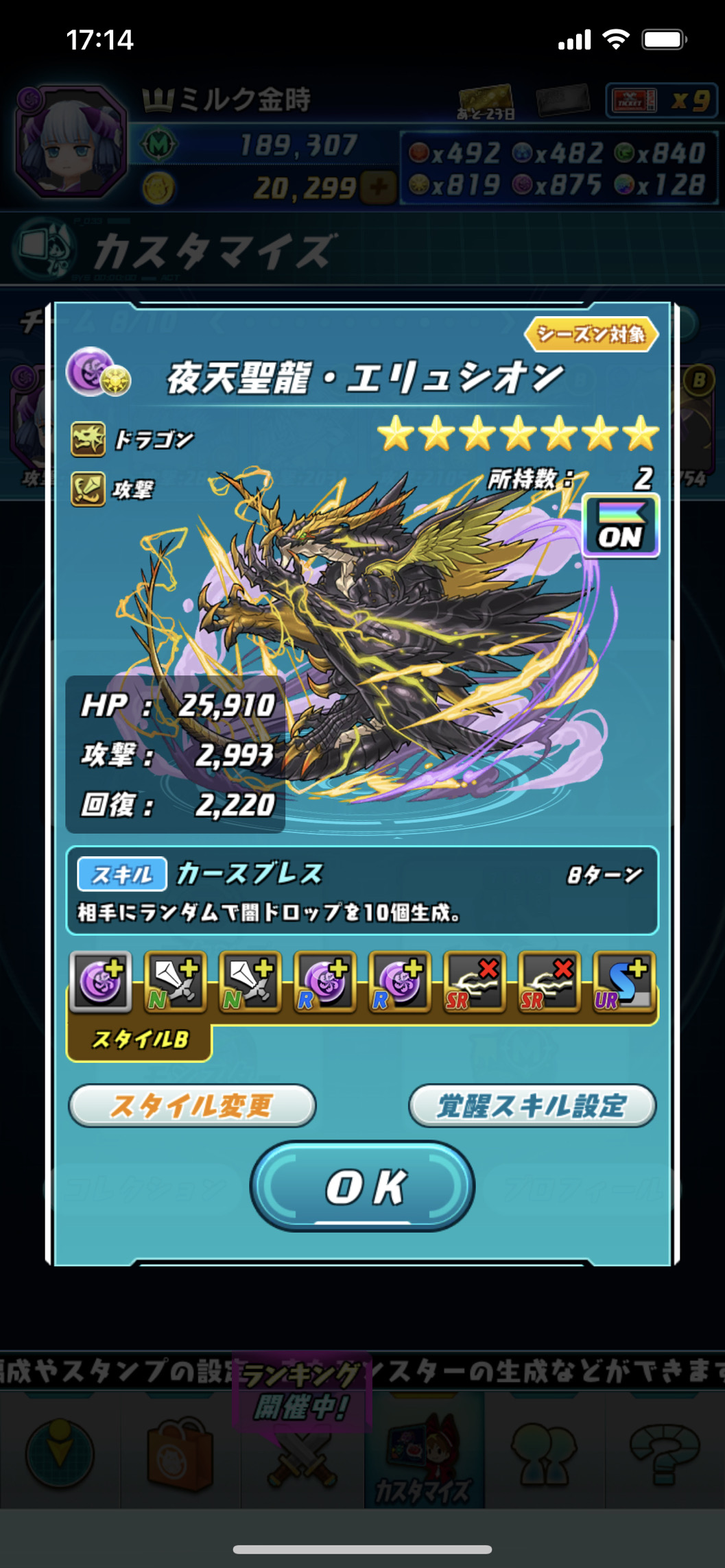
Task: Tap the UR awakening skill icon
Action: click(623, 982)
